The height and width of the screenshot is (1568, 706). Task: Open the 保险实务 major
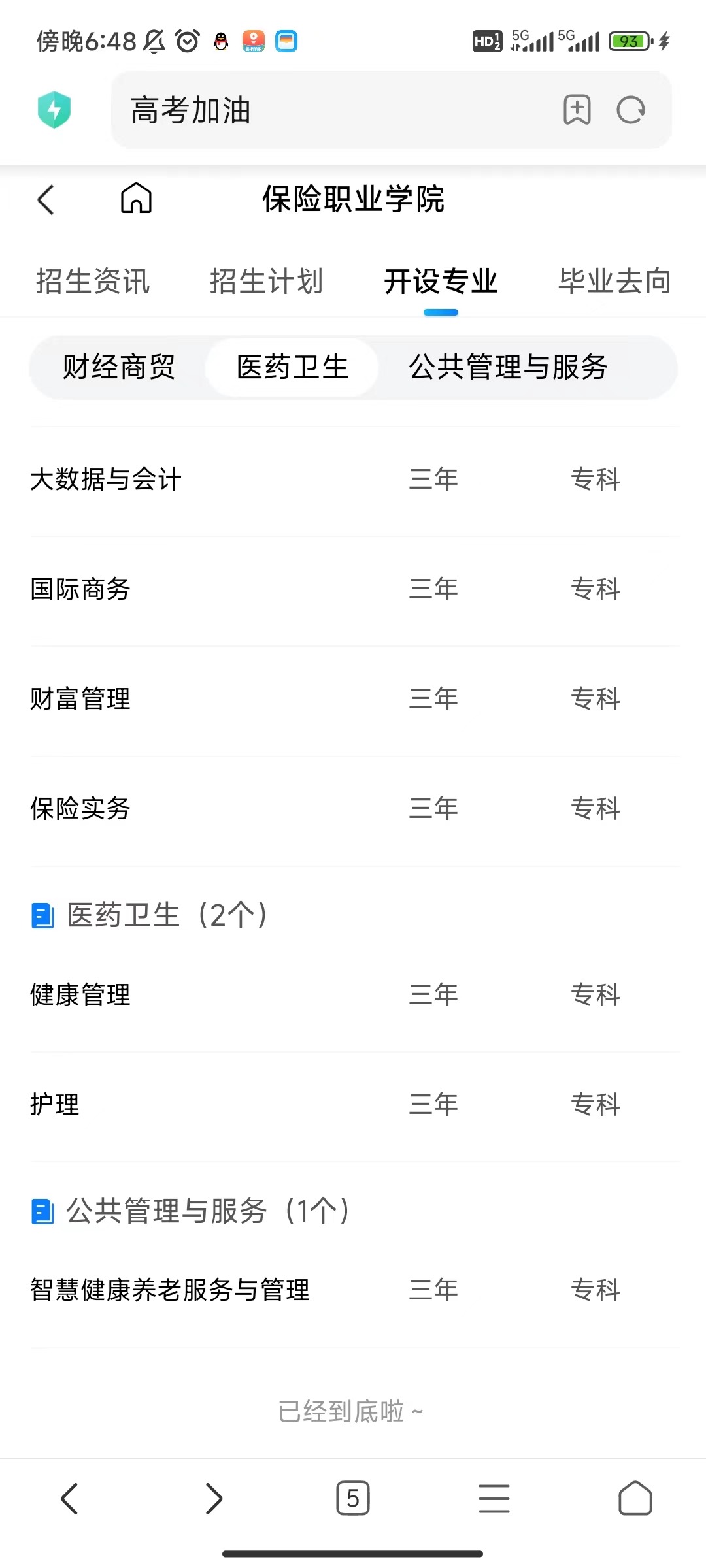354,809
